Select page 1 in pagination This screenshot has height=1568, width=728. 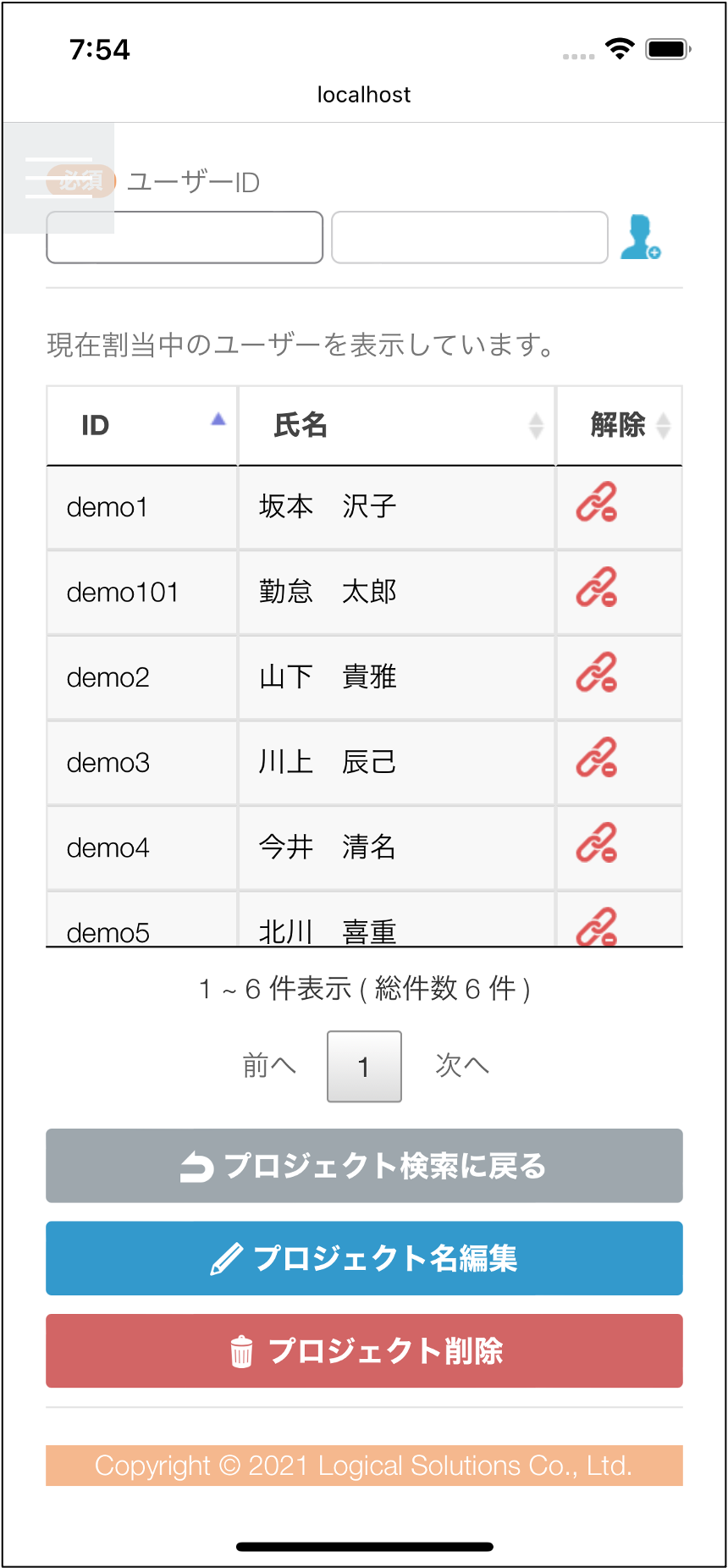click(x=364, y=1067)
